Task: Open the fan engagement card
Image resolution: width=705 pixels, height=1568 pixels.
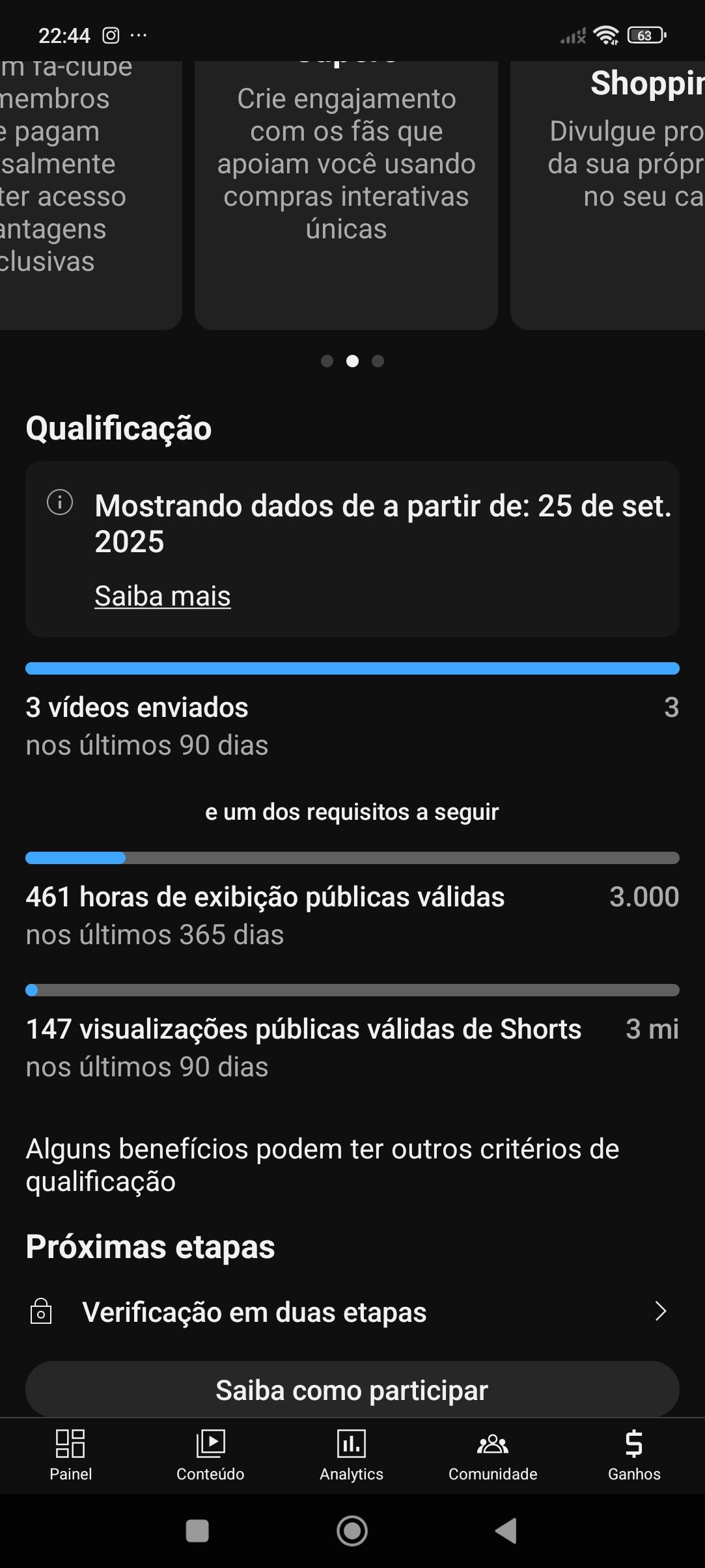Action: coord(346,195)
